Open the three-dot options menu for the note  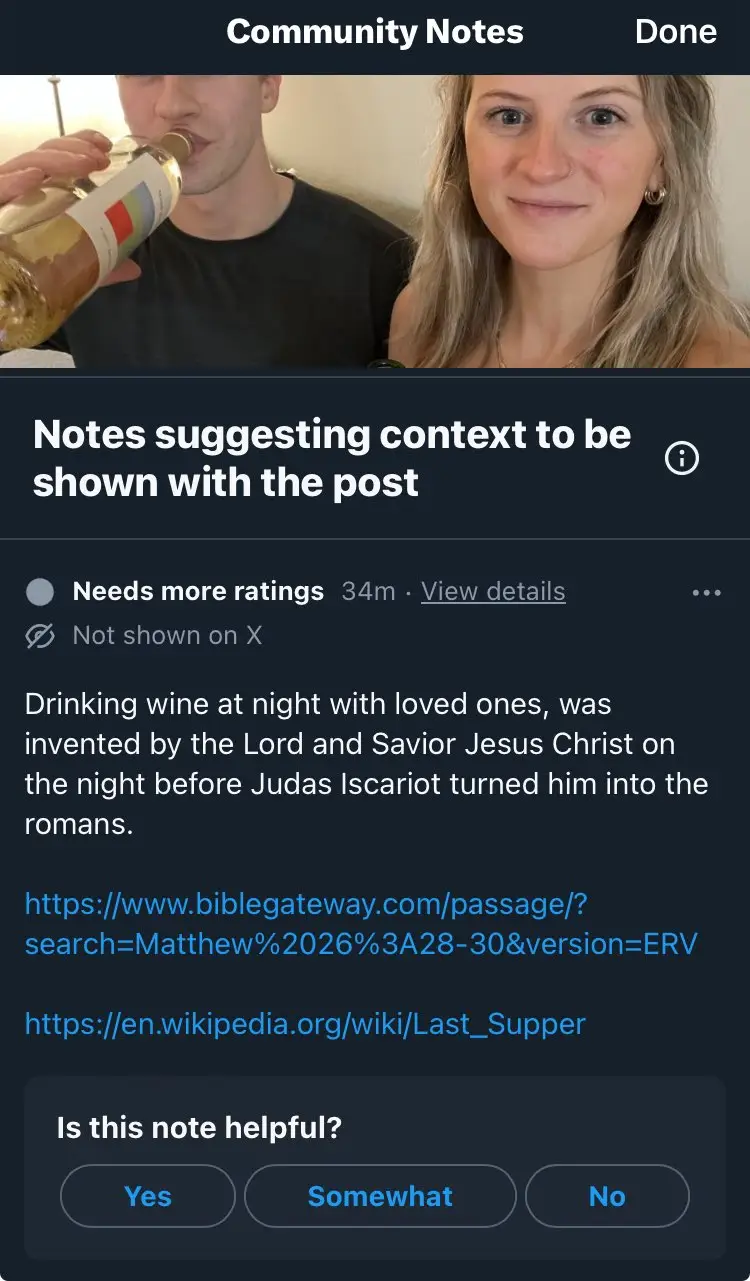pos(707,592)
